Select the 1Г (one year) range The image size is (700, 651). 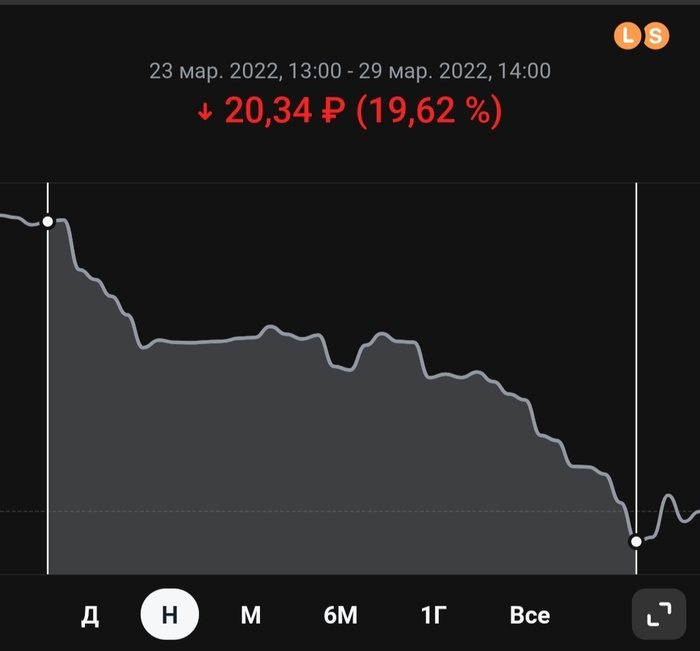pyautogui.click(x=433, y=615)
